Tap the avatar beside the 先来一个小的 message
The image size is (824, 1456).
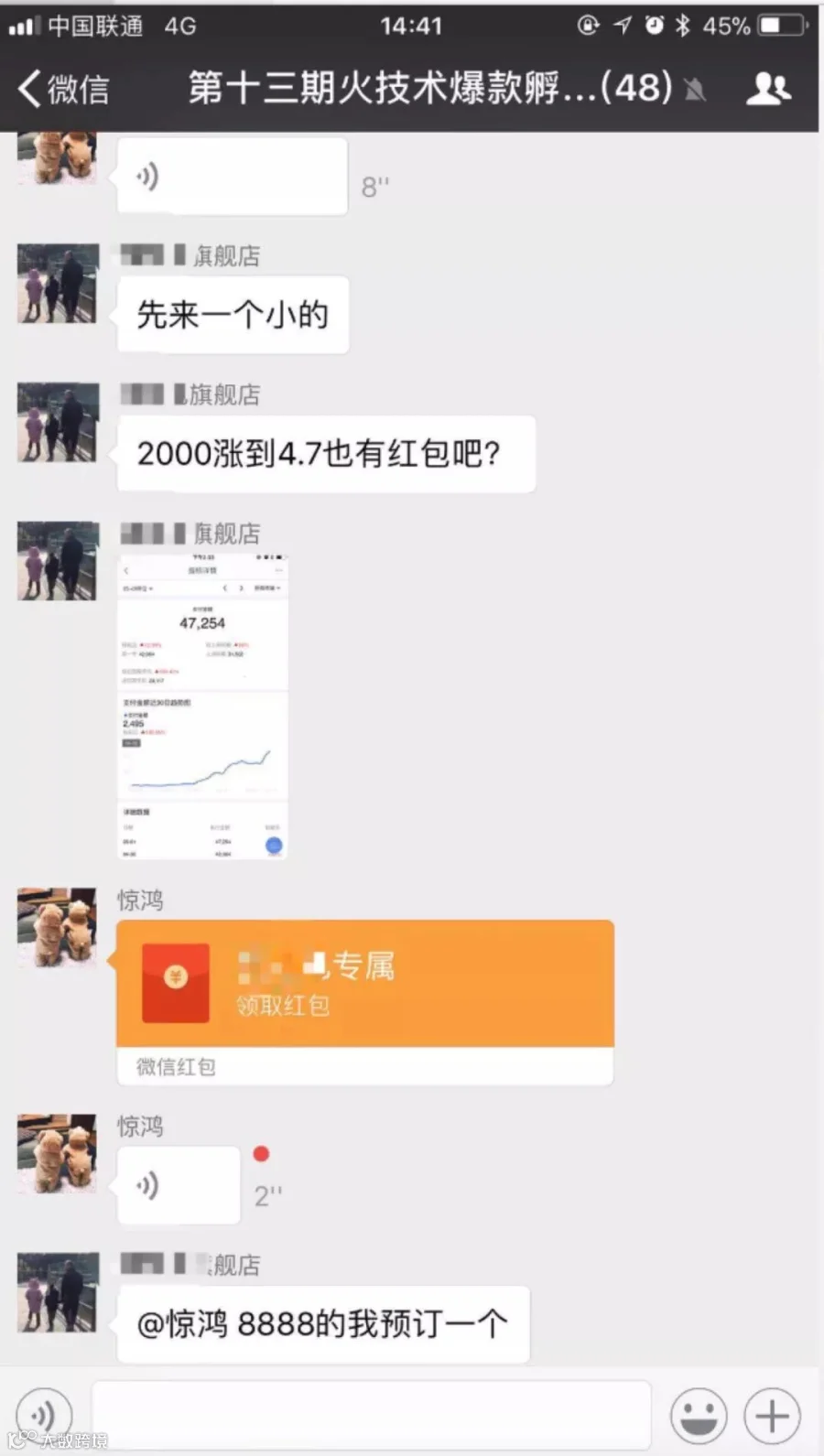57,283
